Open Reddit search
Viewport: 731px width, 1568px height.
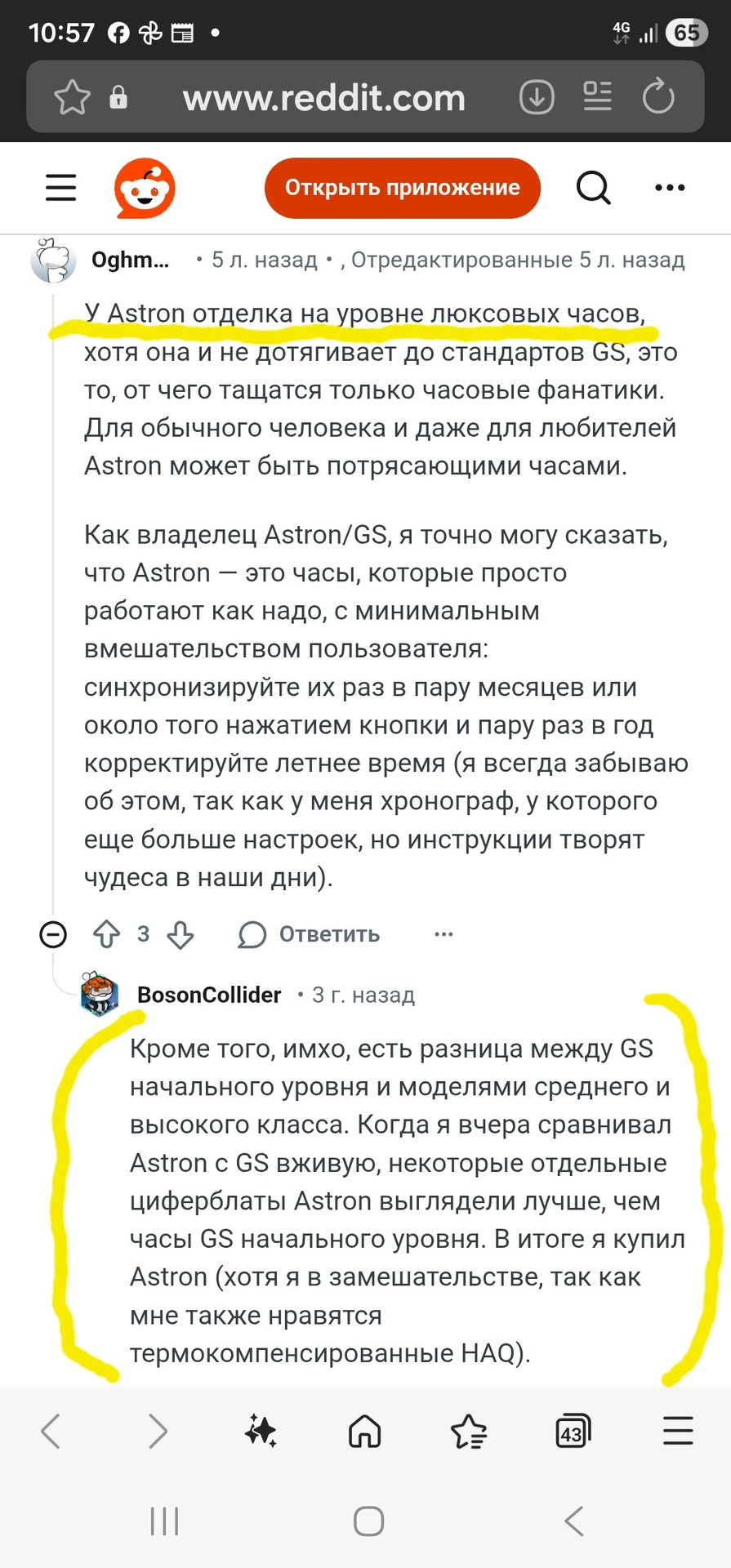(594, 188)
